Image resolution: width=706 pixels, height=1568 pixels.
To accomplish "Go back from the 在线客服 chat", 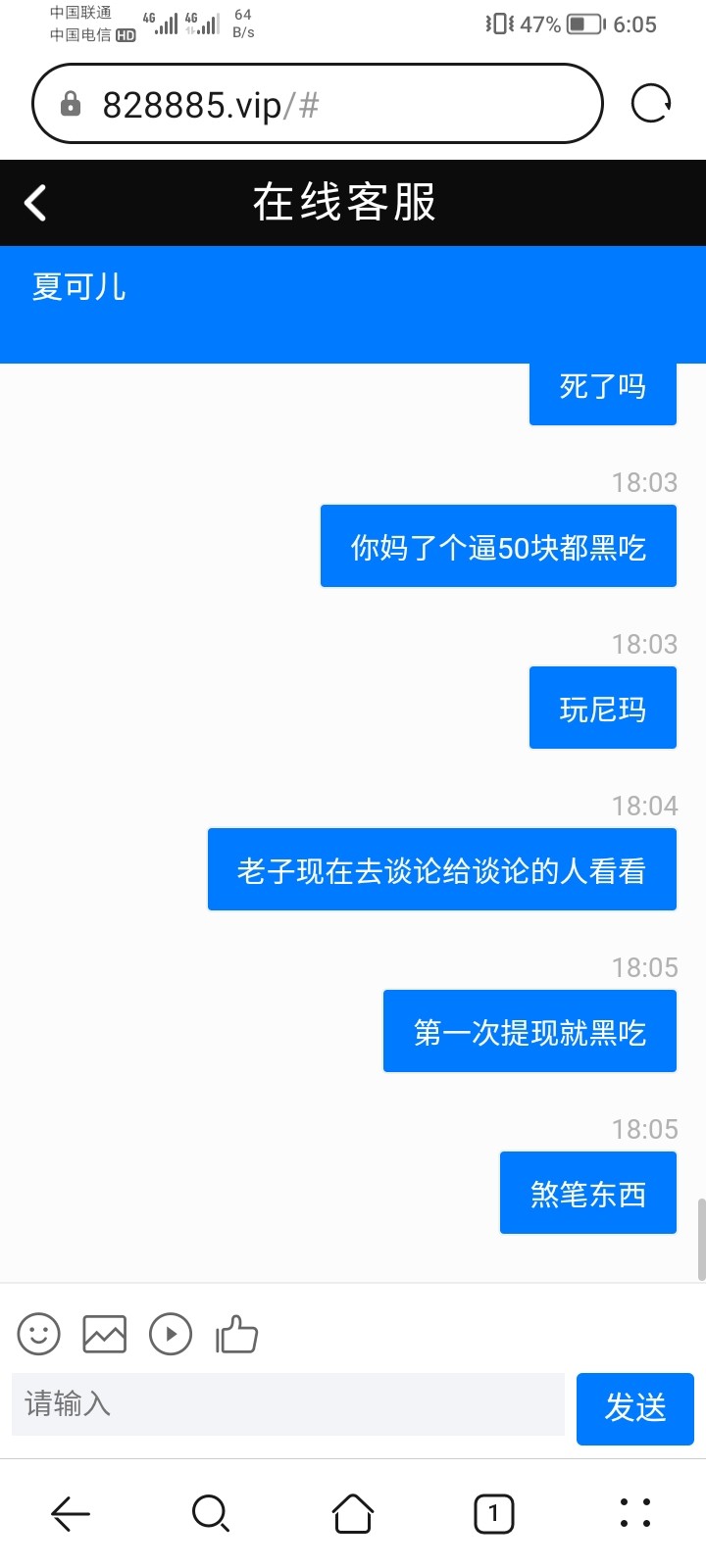I will pyautogui.click(x=35, y=203).
